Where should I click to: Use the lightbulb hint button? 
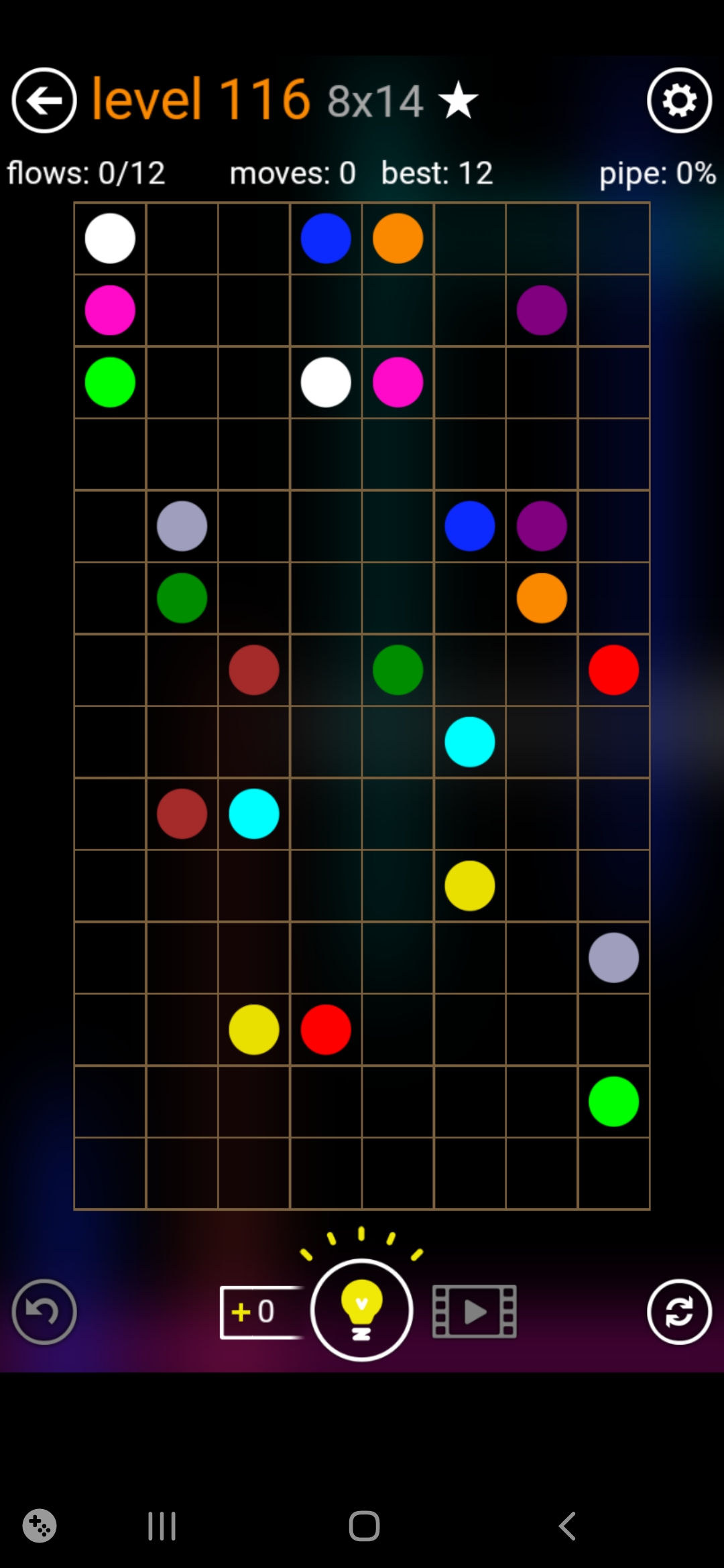click(361, 1310)
